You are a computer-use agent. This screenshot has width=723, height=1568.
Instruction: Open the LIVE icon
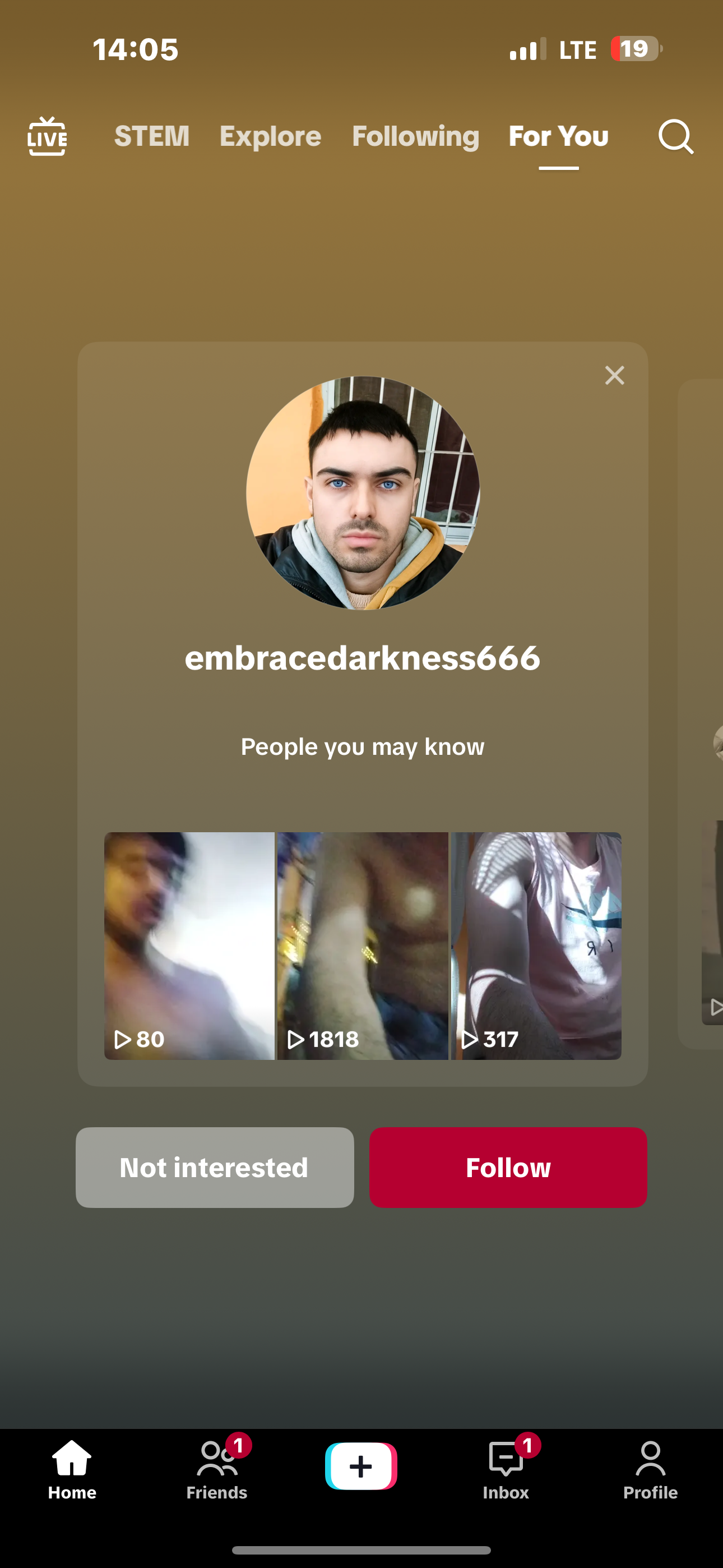(47, 136)
